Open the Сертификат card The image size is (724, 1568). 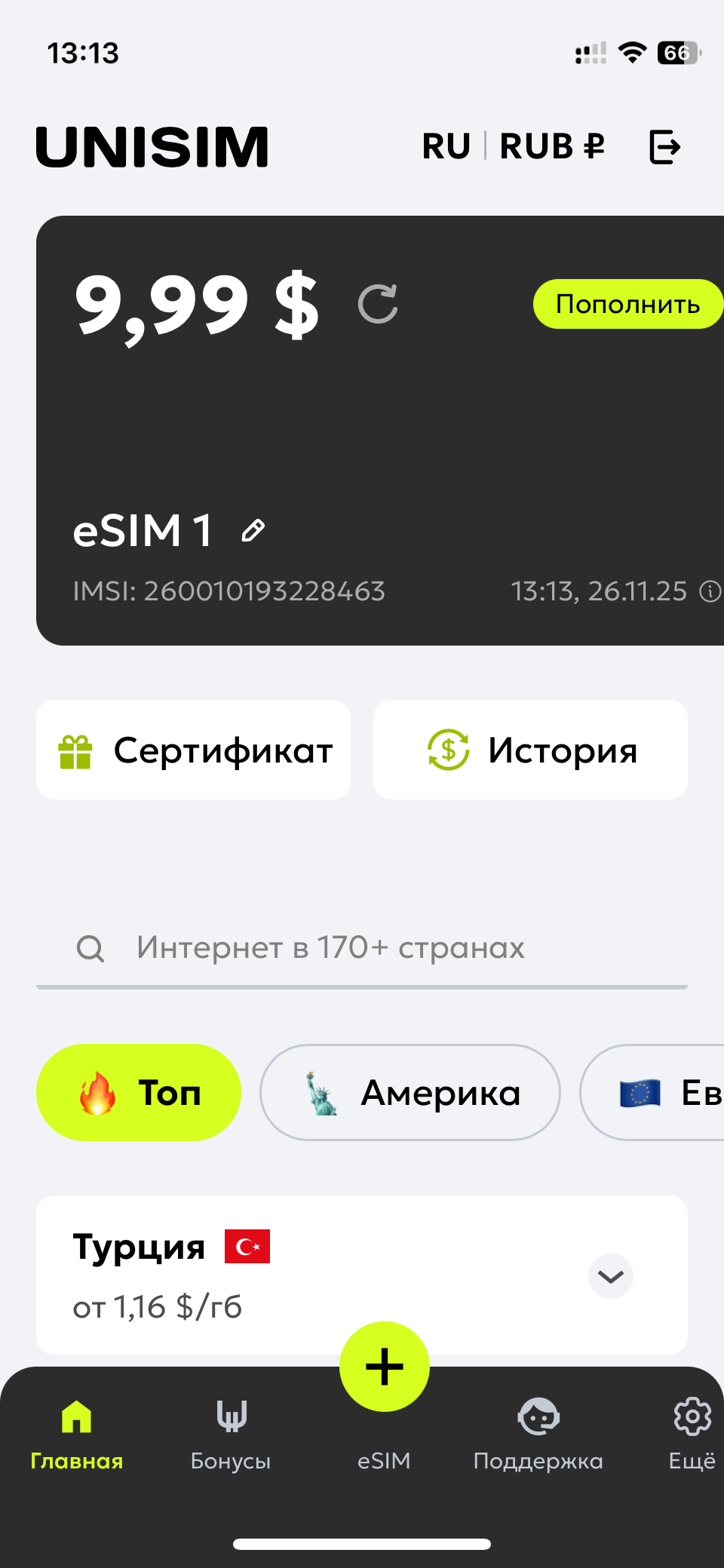[x=193, y=750]
